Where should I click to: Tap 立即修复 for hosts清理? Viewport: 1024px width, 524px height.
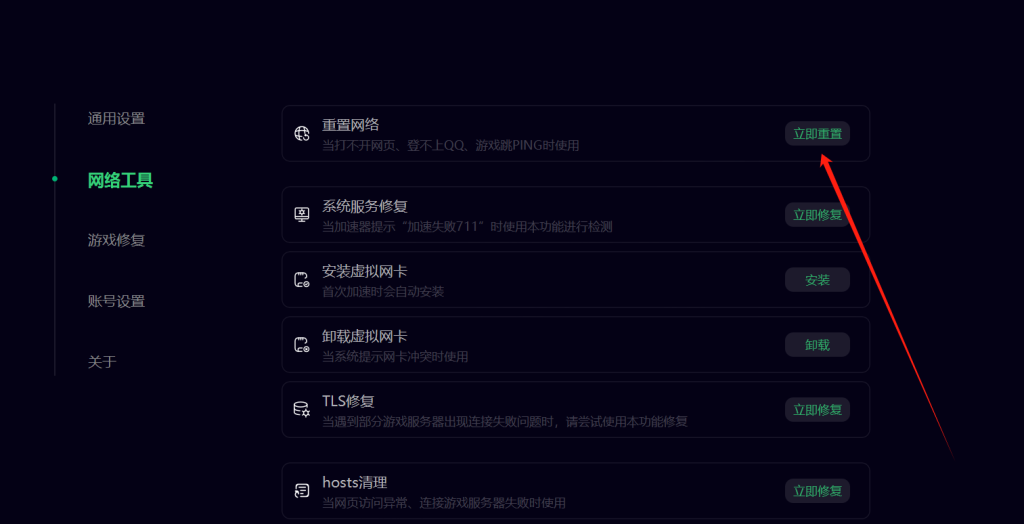[x=817, y=491]
